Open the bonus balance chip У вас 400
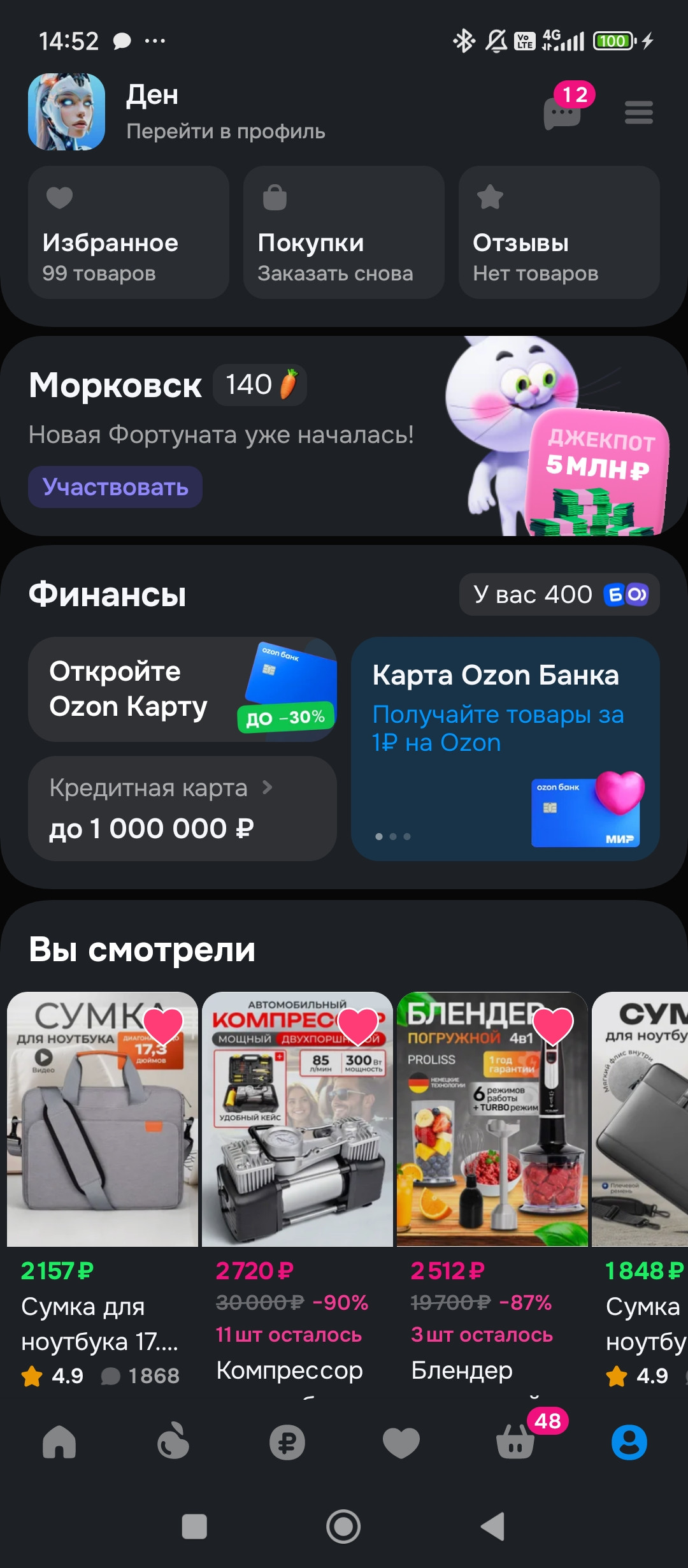This screenshot has height=1568, width=688. point(559,595)
